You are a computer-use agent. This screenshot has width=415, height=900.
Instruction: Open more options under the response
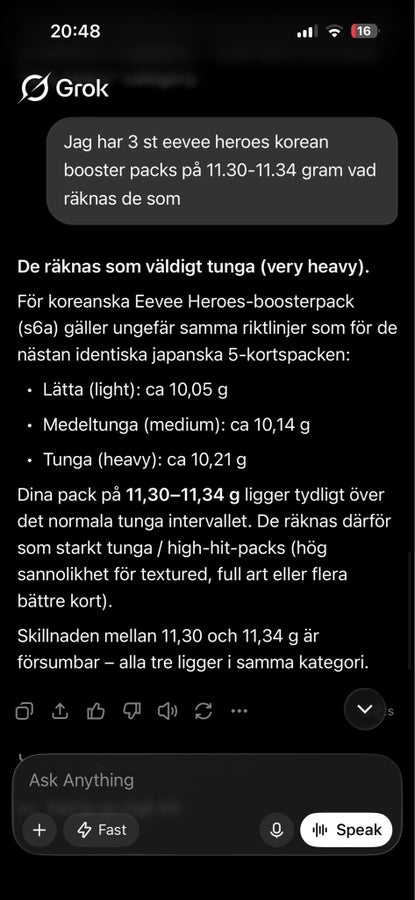click(x=239, y=712)
